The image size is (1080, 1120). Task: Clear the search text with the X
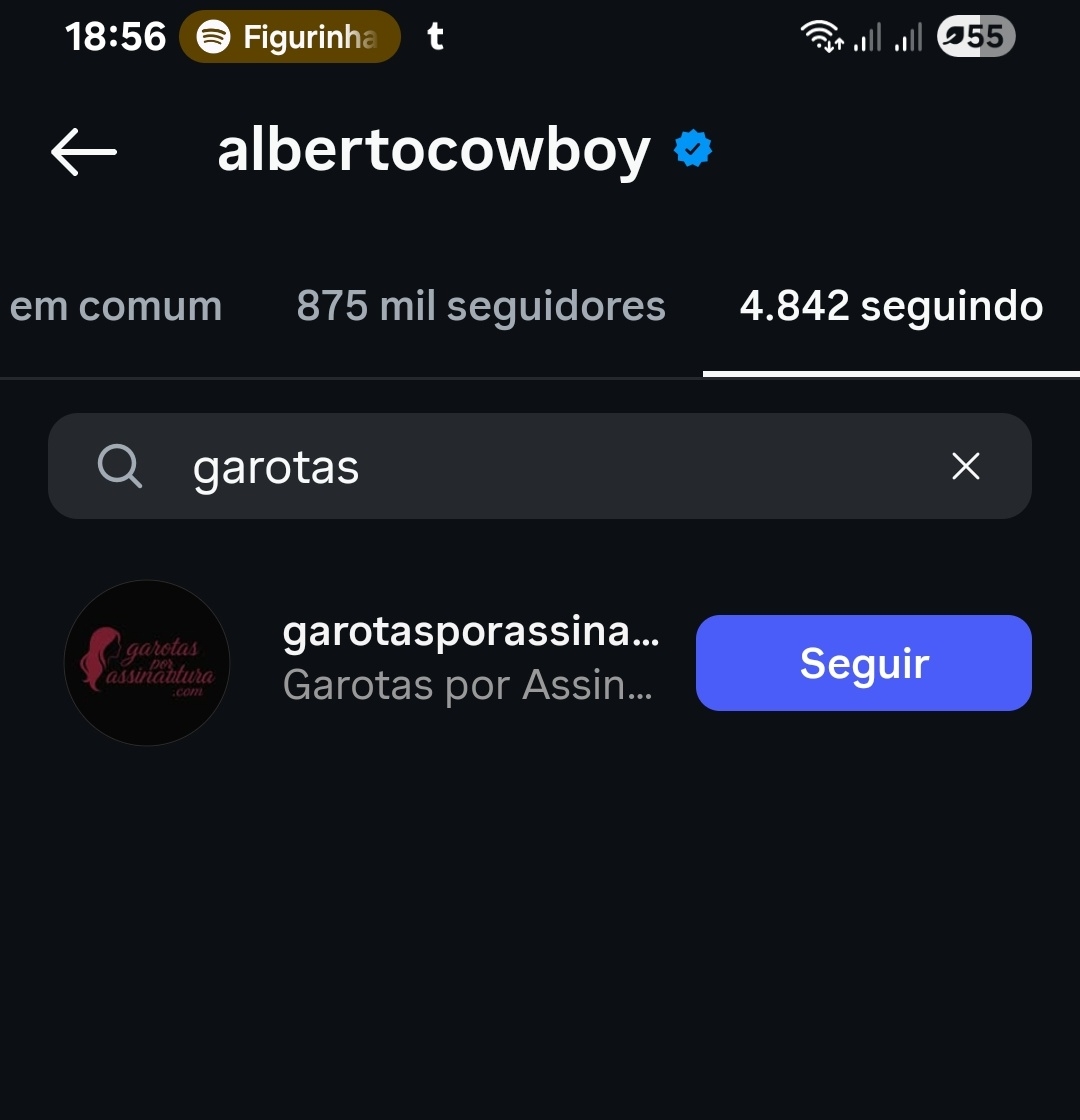coord(965,466)
